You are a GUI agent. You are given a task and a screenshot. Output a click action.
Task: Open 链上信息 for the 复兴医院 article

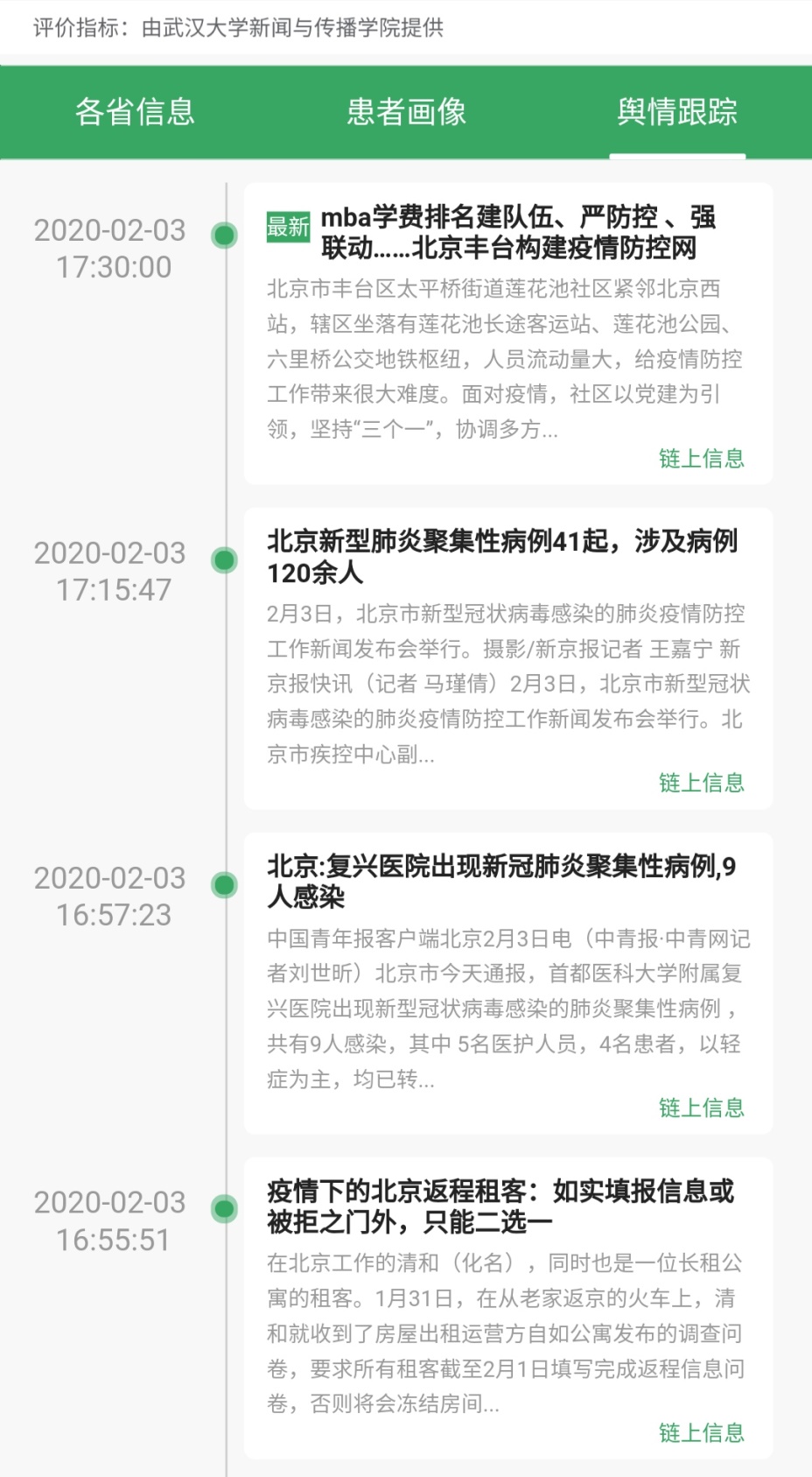pos(701,1108)
